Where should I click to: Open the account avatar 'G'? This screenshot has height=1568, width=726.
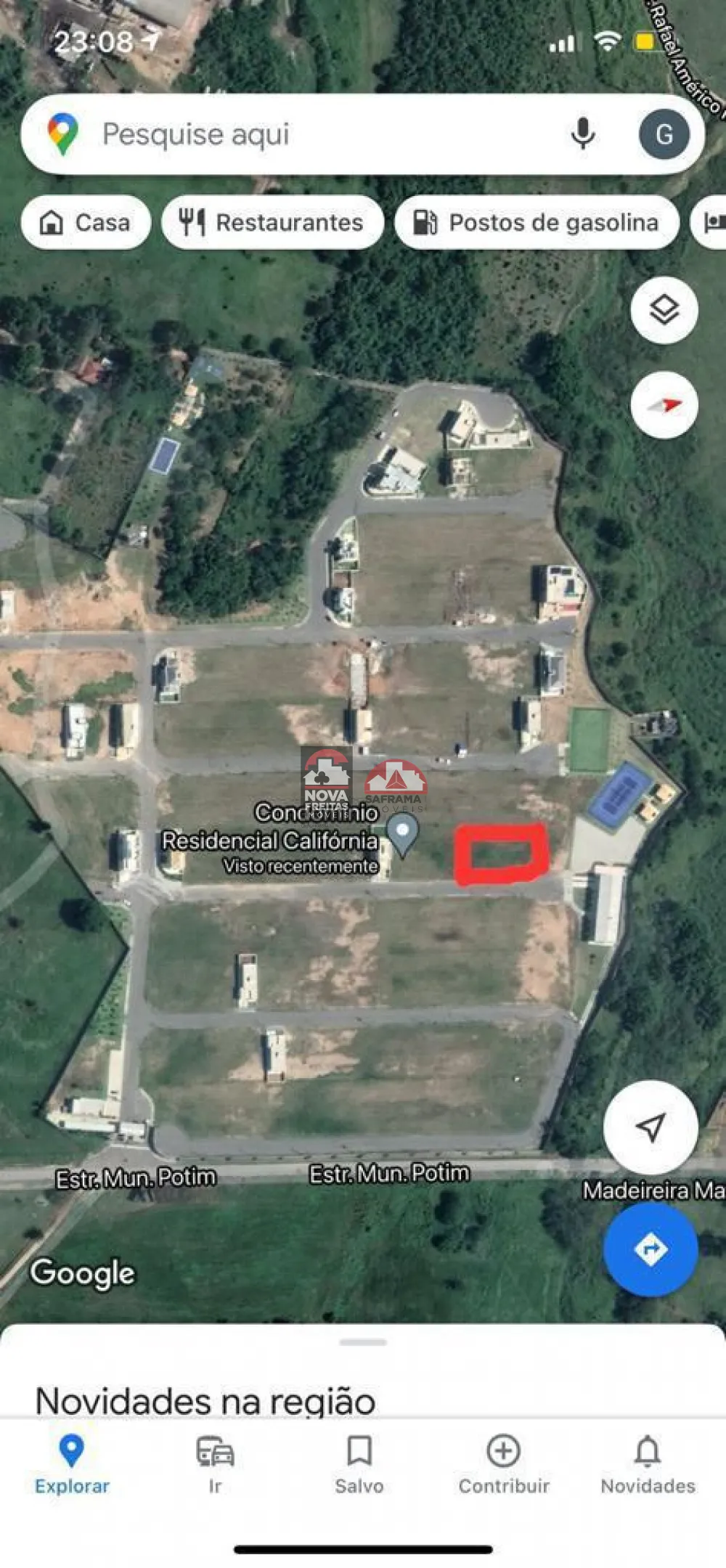664,134
